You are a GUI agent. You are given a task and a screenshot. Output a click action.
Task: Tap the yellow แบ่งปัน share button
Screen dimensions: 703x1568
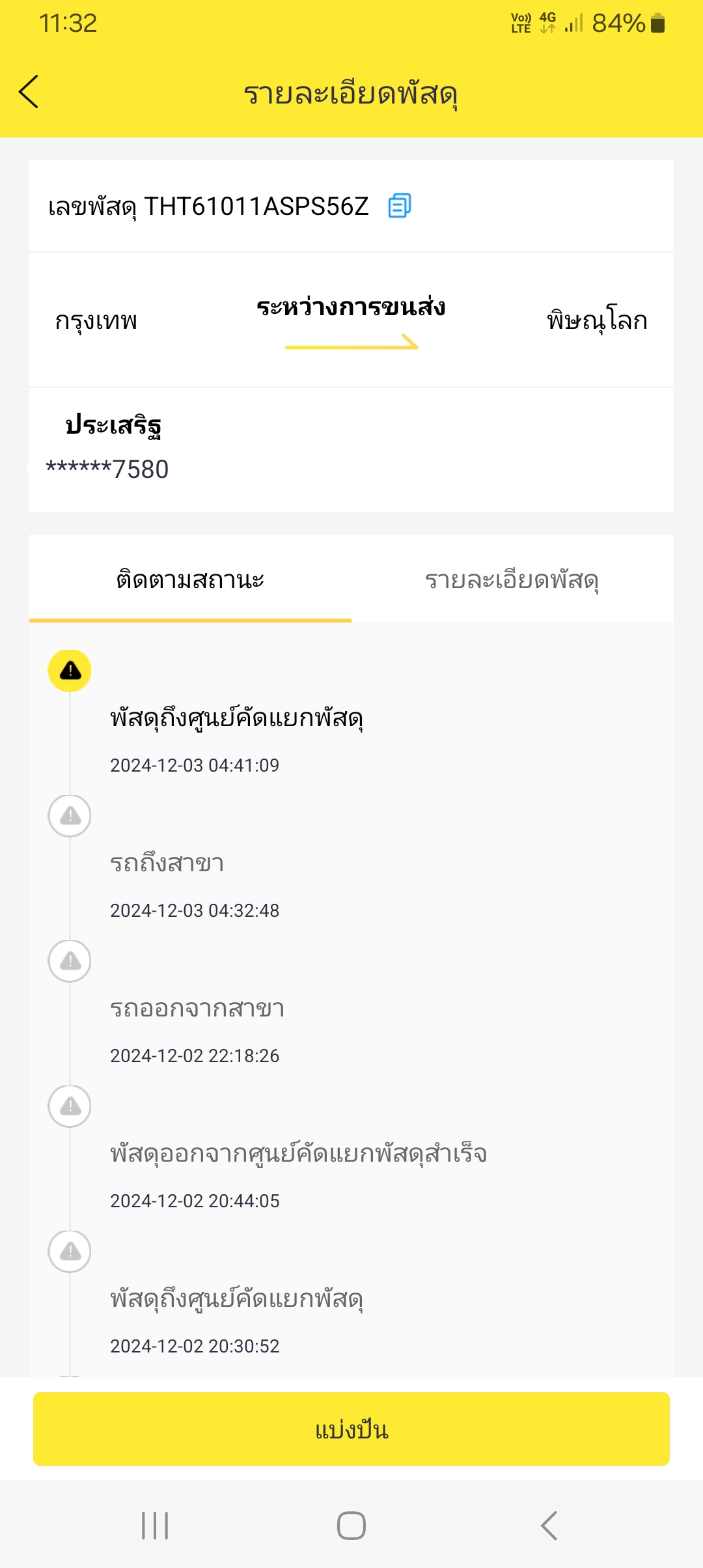pyautogui.click(x=351, y=1429)
